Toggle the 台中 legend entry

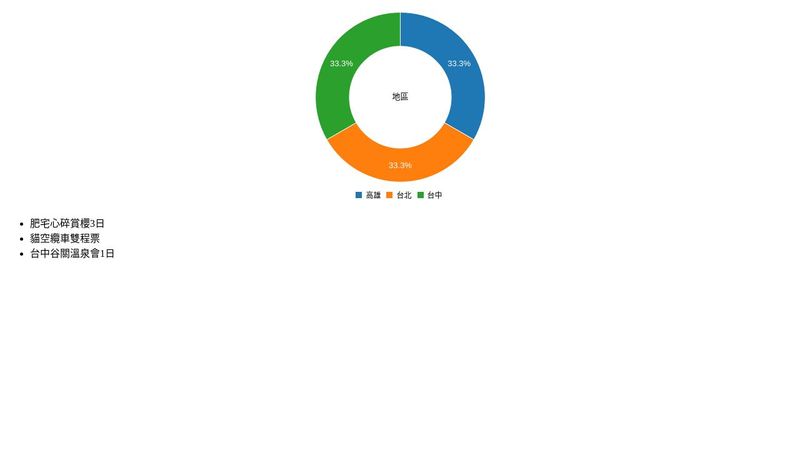(x=430, y=195)
